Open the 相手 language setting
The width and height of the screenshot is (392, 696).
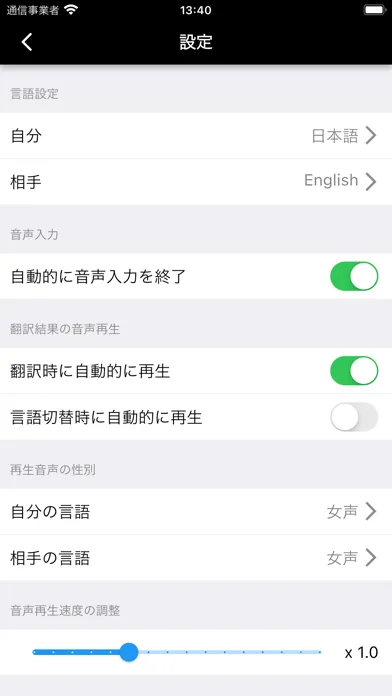(x=196, y=182)
